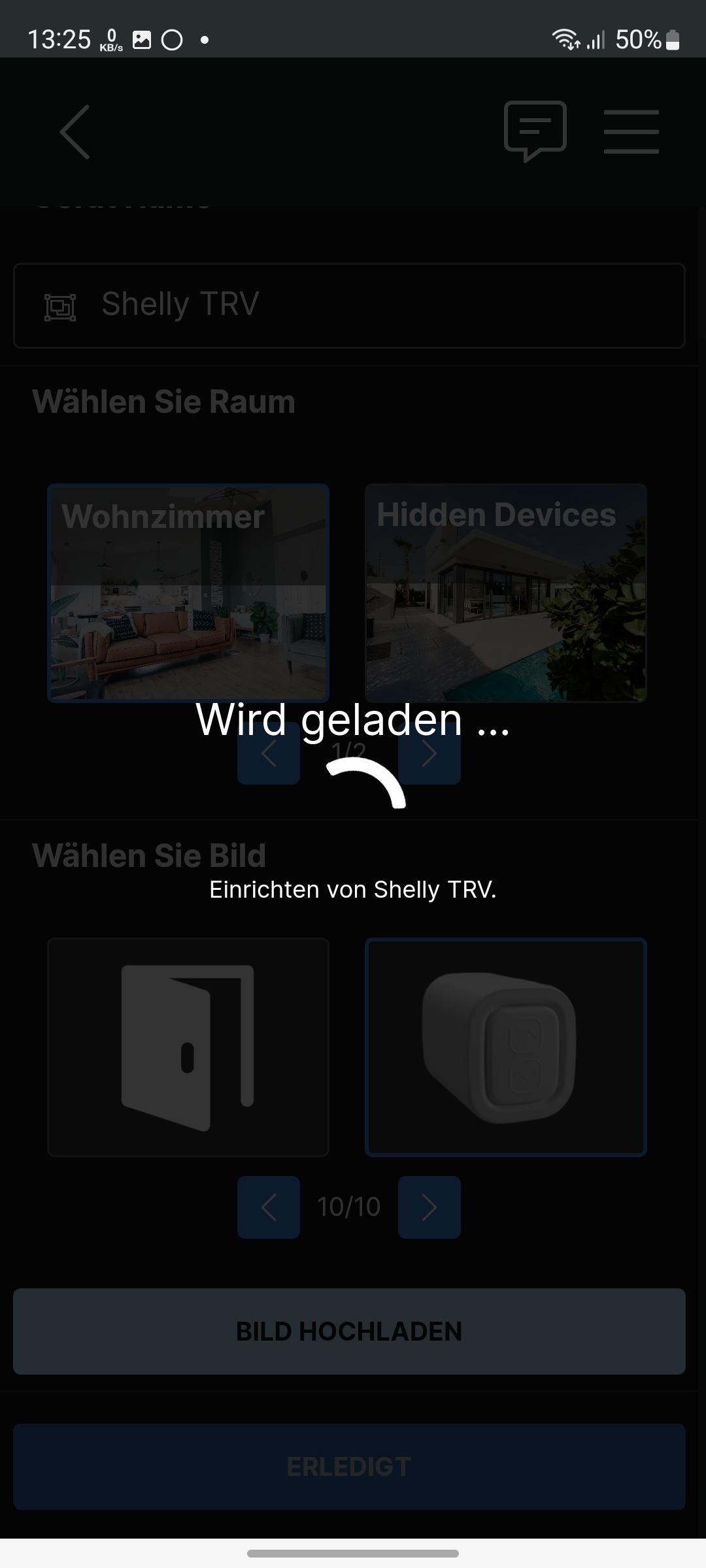Viewport: 706px width, 1568px height.
Task: Pick the door image
Action: (x=188, y=1047)
